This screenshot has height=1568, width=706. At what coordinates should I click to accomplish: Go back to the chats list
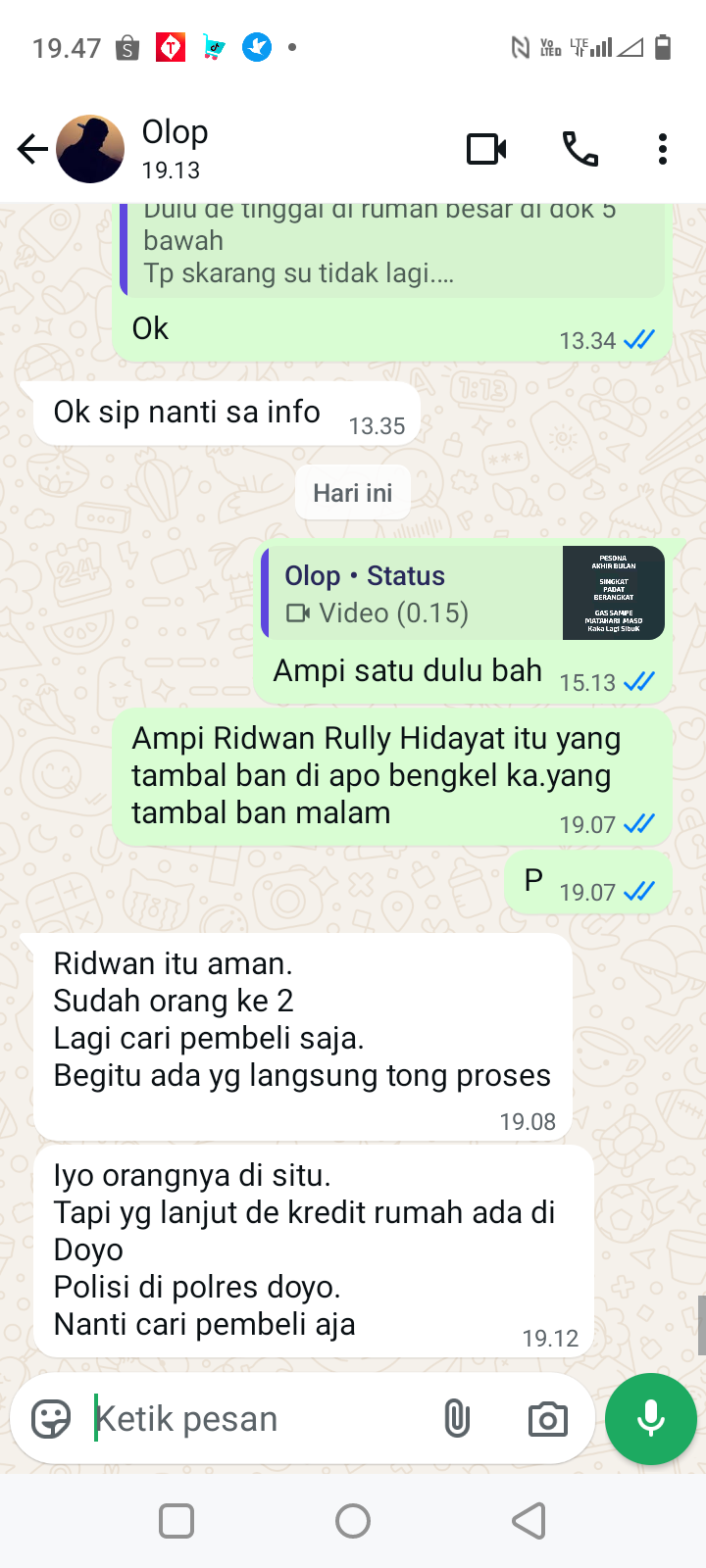[x=32, y=149]
